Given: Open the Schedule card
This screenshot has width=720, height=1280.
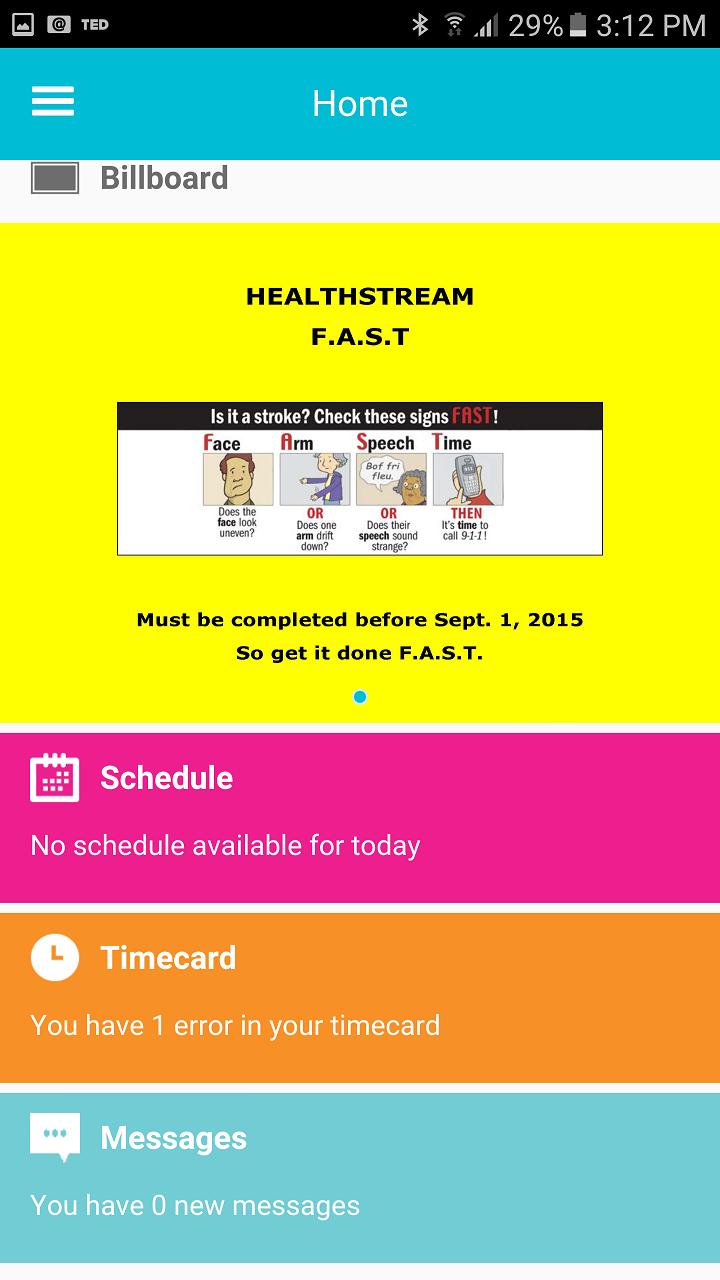Looking at the screenshot, I should pyautogui.click(x=360, y=816).
